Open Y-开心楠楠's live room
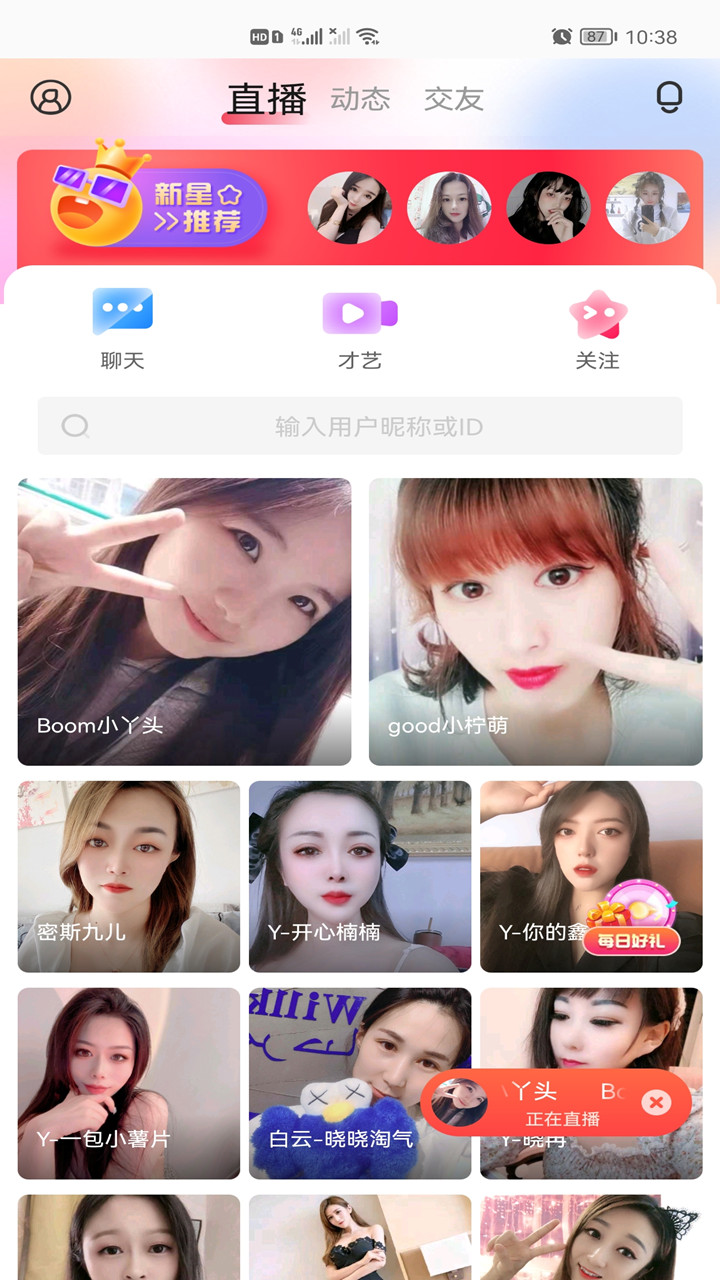This screenshot has width=720, height=1280. (x=360, y=875)
